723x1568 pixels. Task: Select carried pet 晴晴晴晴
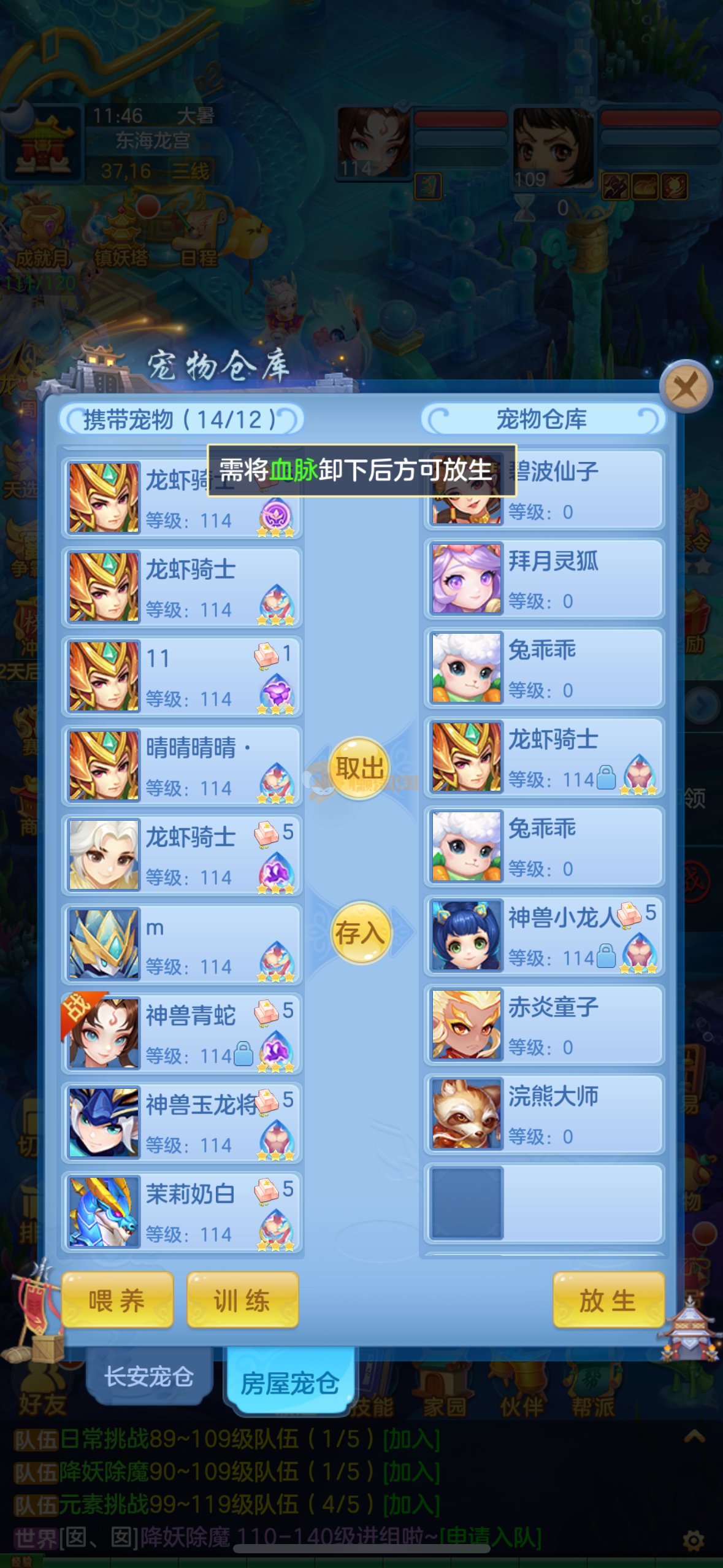pos(182,766)
